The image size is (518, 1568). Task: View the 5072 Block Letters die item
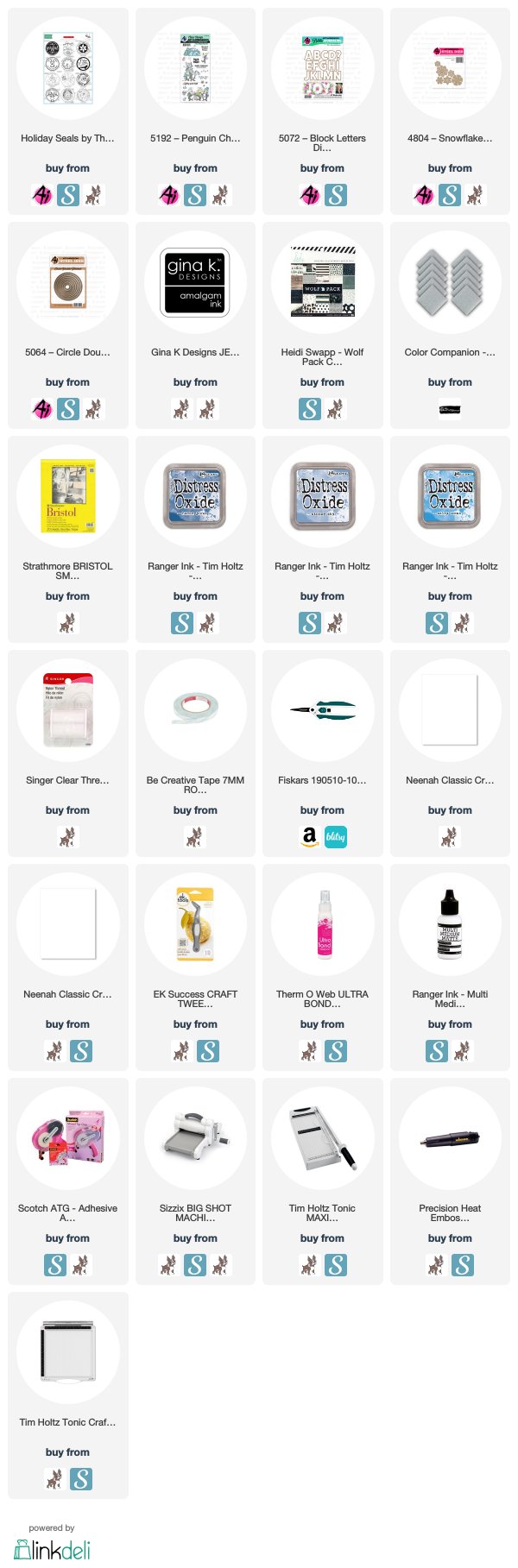(x=322, y=68)
